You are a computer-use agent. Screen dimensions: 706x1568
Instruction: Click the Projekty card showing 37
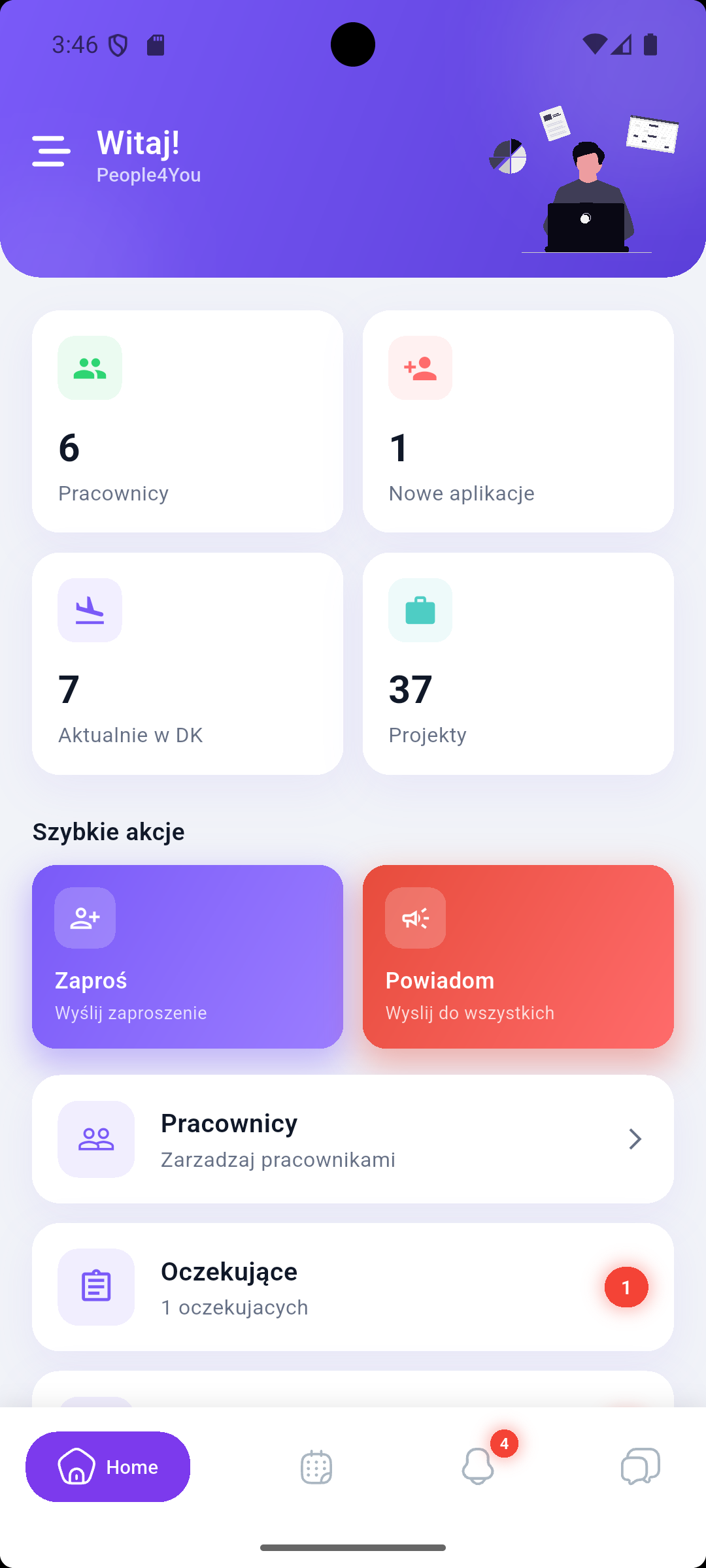point(518,662)
